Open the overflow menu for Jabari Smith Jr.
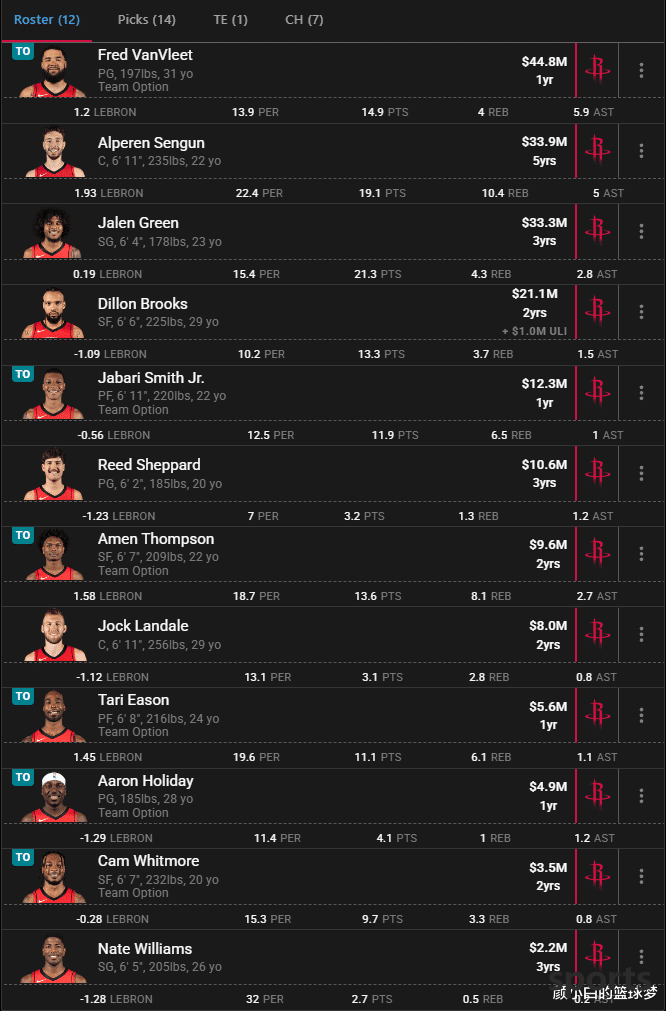Screen dimensions: 666x1011 [x=641, y=393]
